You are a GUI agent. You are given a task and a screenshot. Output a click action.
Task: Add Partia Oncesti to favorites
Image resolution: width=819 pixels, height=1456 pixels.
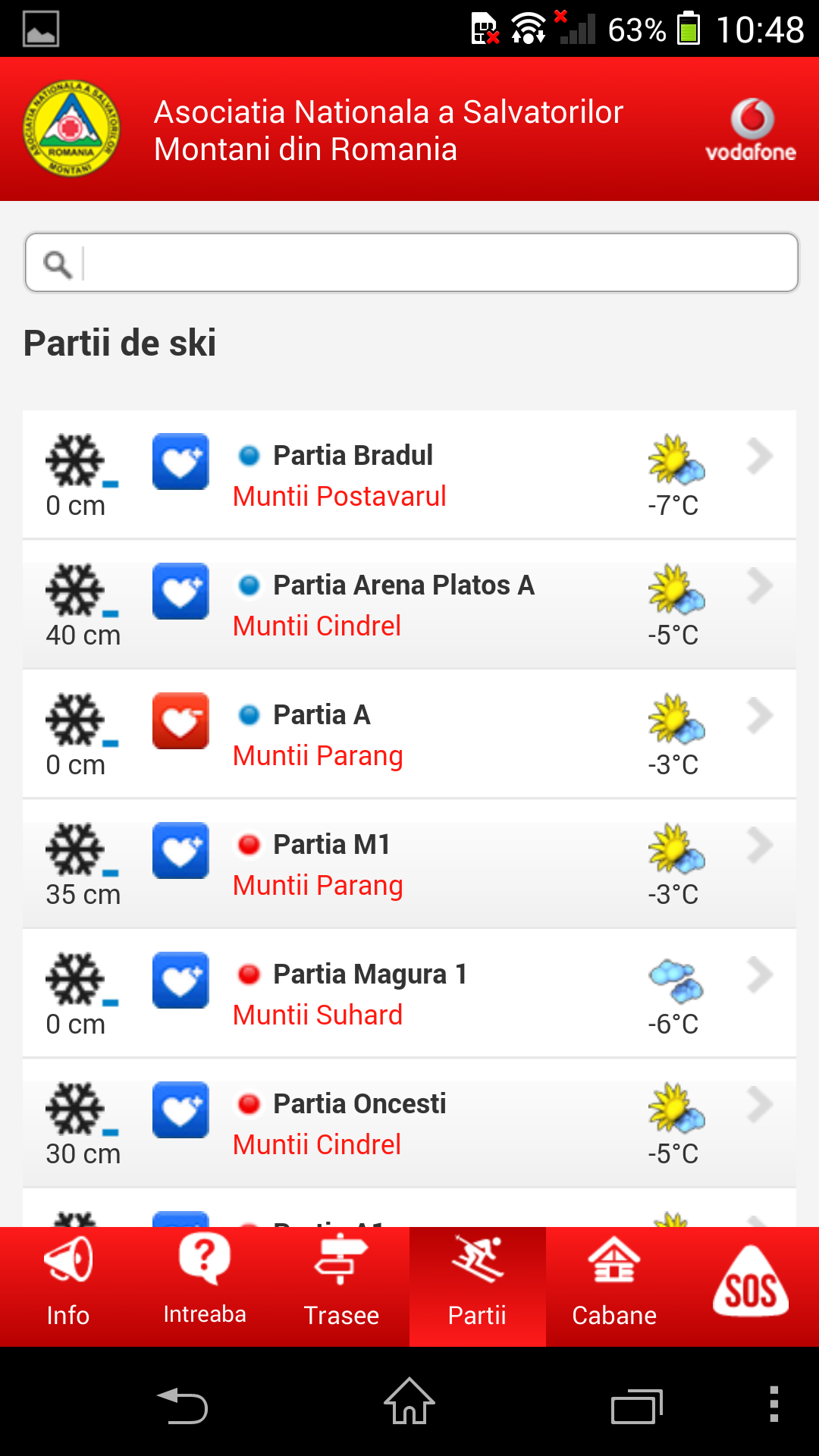tap(180, 1109)
